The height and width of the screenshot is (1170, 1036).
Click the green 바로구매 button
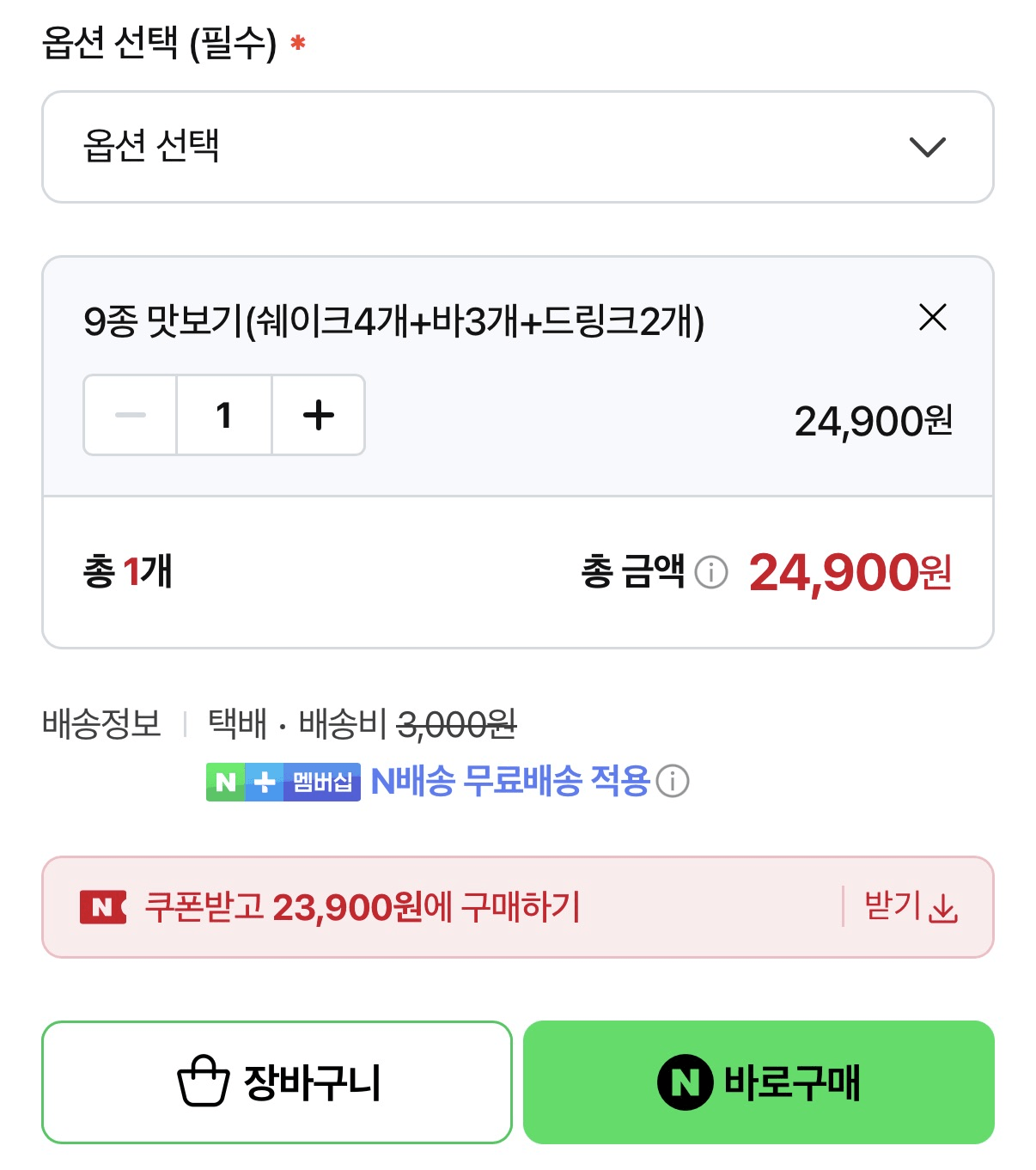[759, 1083]
